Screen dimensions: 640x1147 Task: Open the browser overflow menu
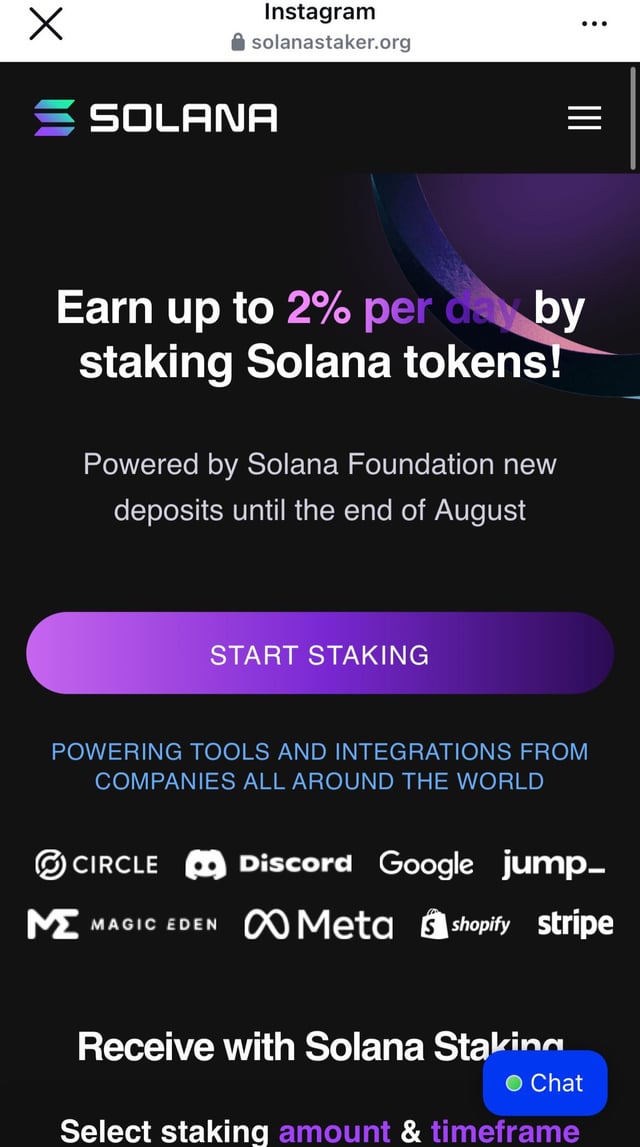[x=593, y=24]
